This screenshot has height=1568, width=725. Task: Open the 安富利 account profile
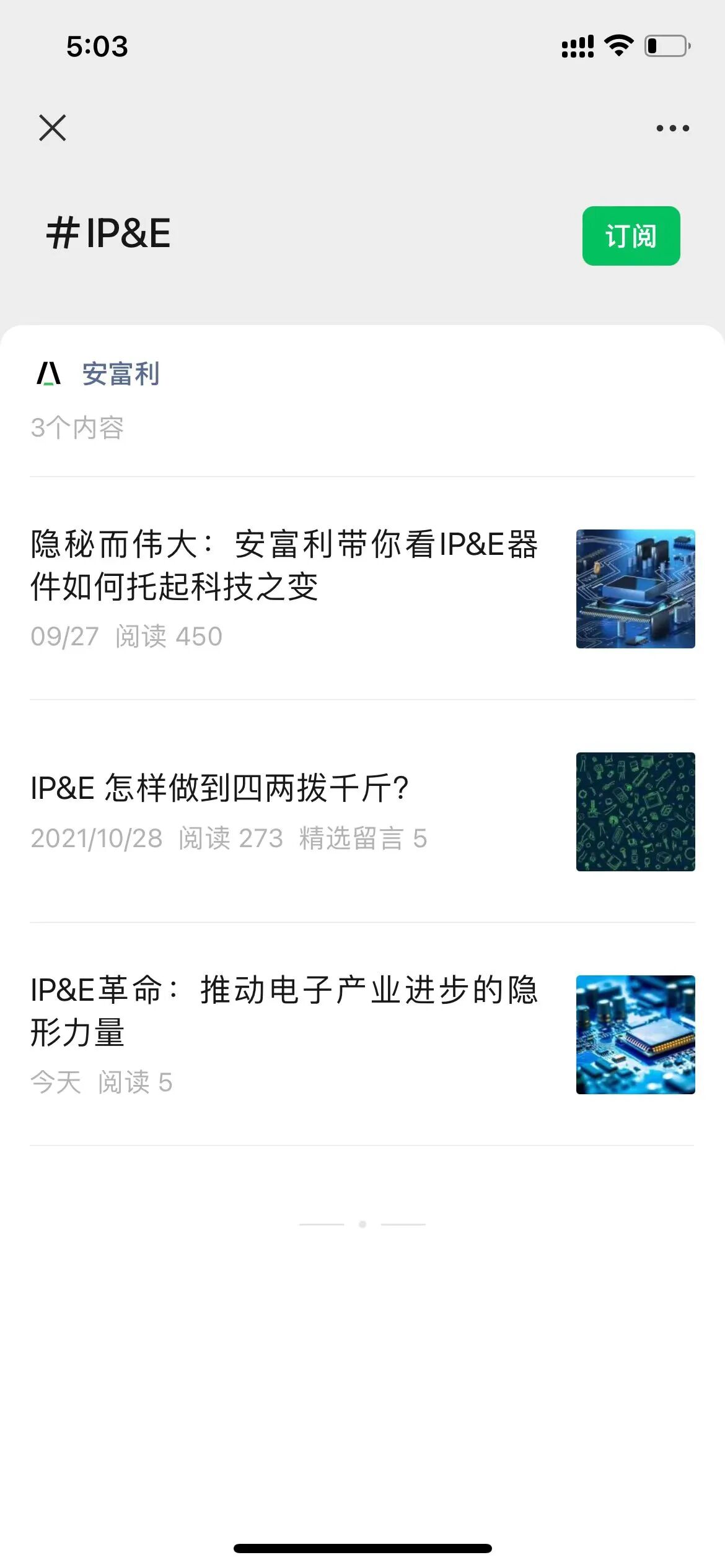tap(120, 374)
